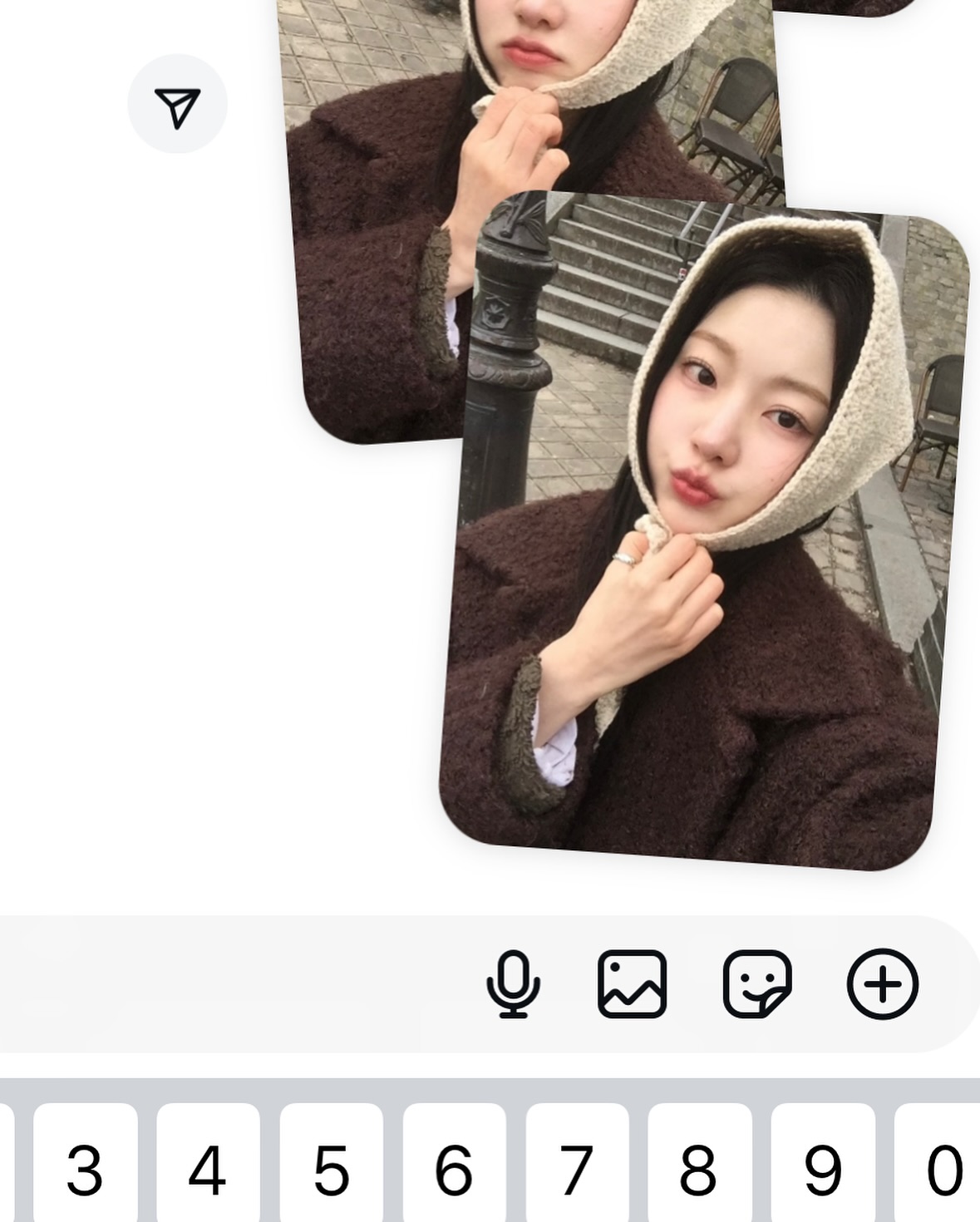Open more attachment options with plus icon

[882, 983]
